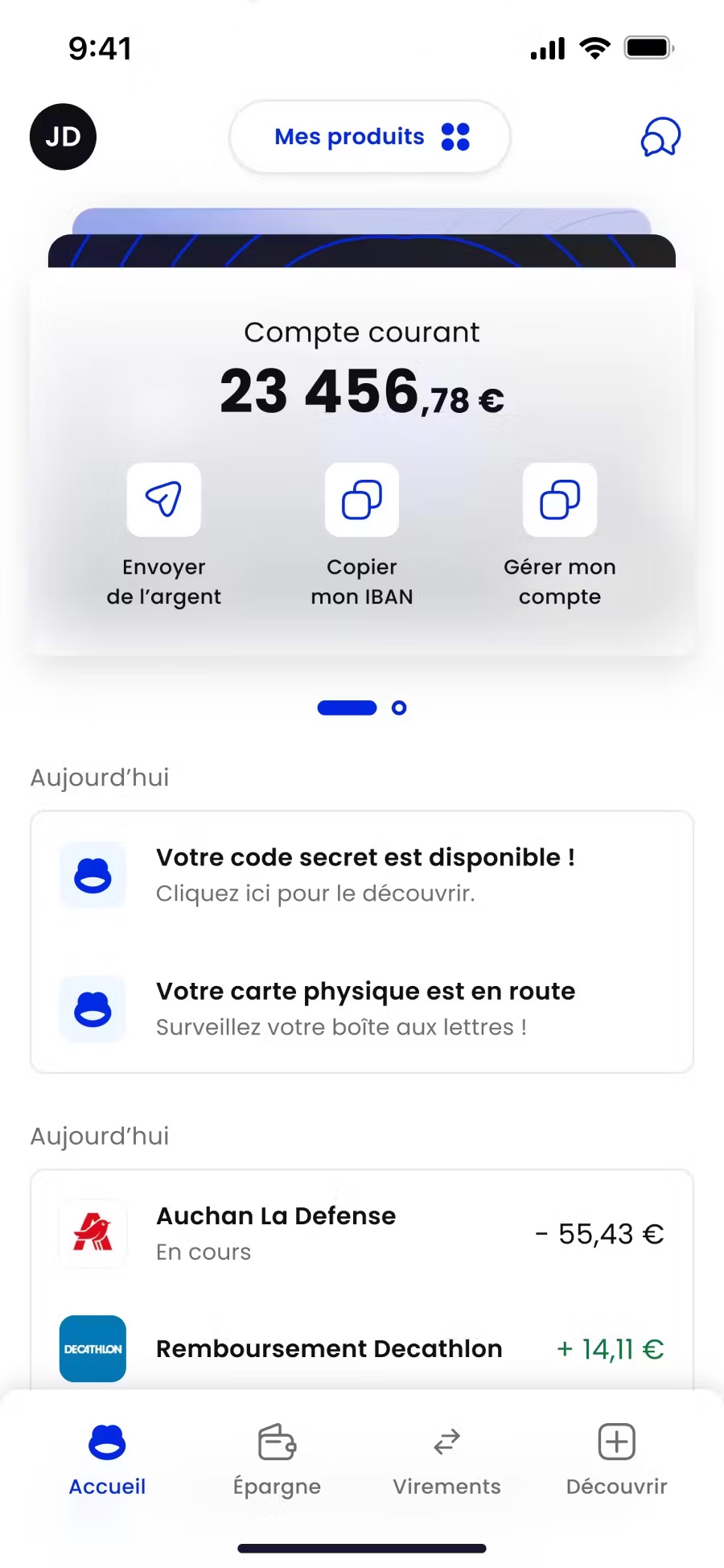The height and width of the screenshot is (1568, 724).
Task: Go to the Accueil tab
Action: pyautogui.click(x=107, y=1459)
